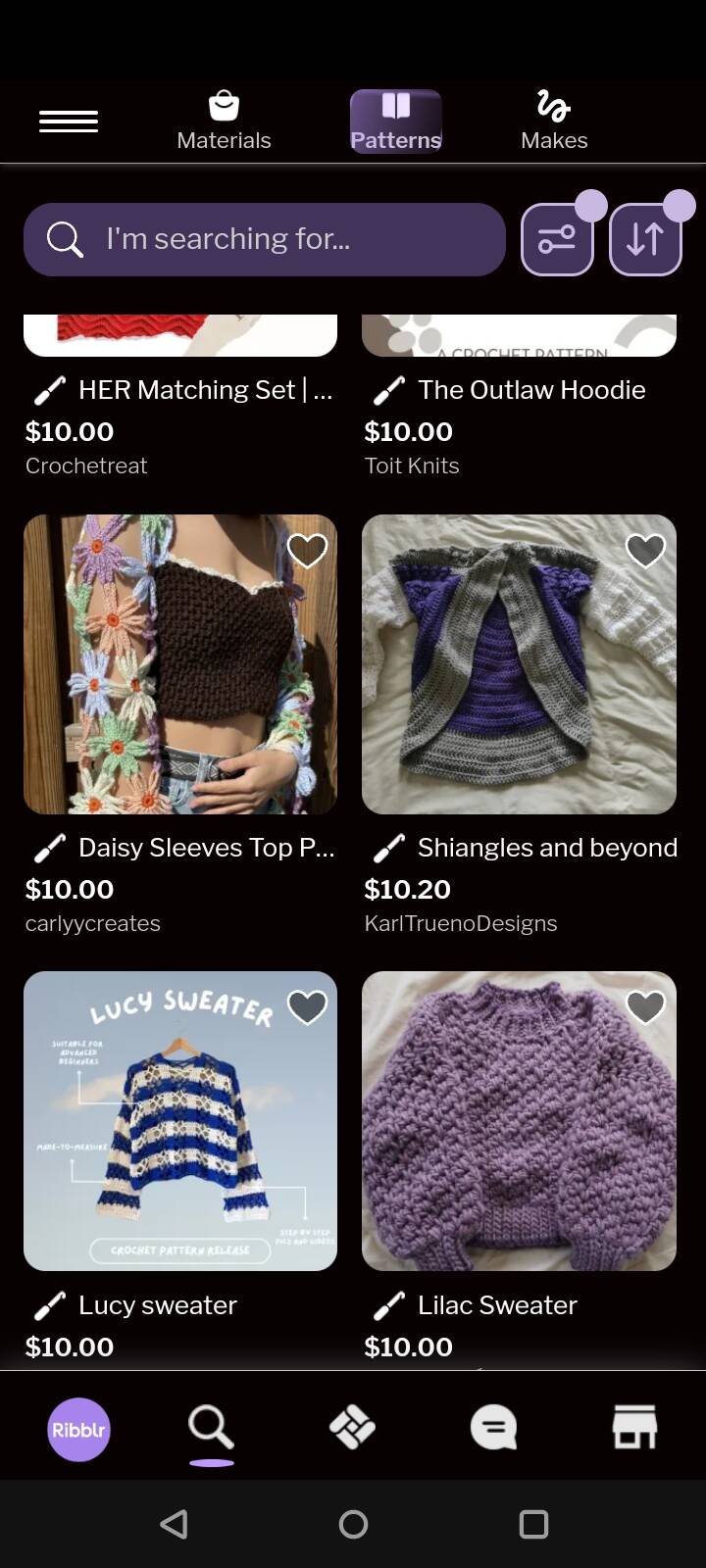The height and width of the screenshot is (1568, 706).
Task: Like the Shiangles and beyond pattern
Action: pos(645,551)
